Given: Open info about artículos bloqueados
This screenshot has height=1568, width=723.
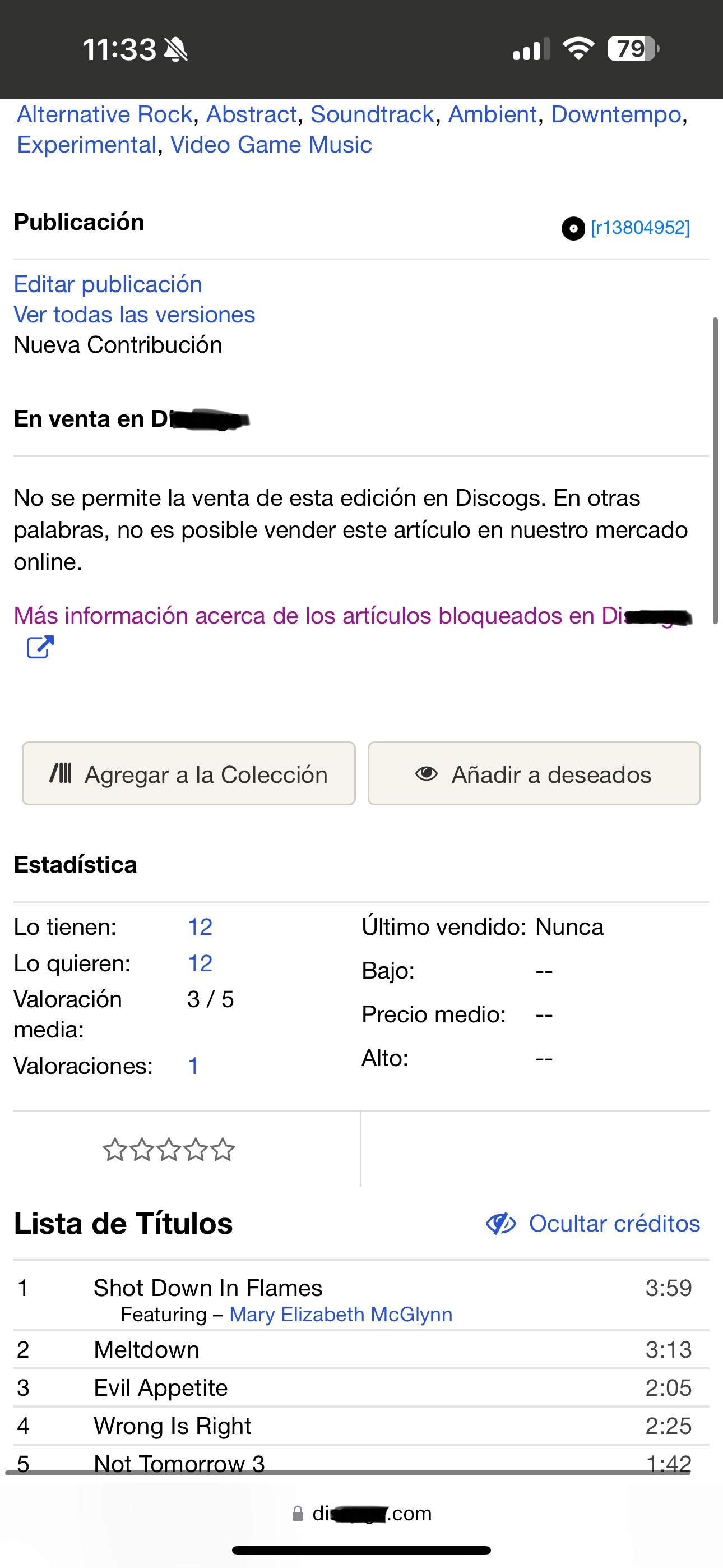Looking at the screenshot, I should (x=317, y=616).
